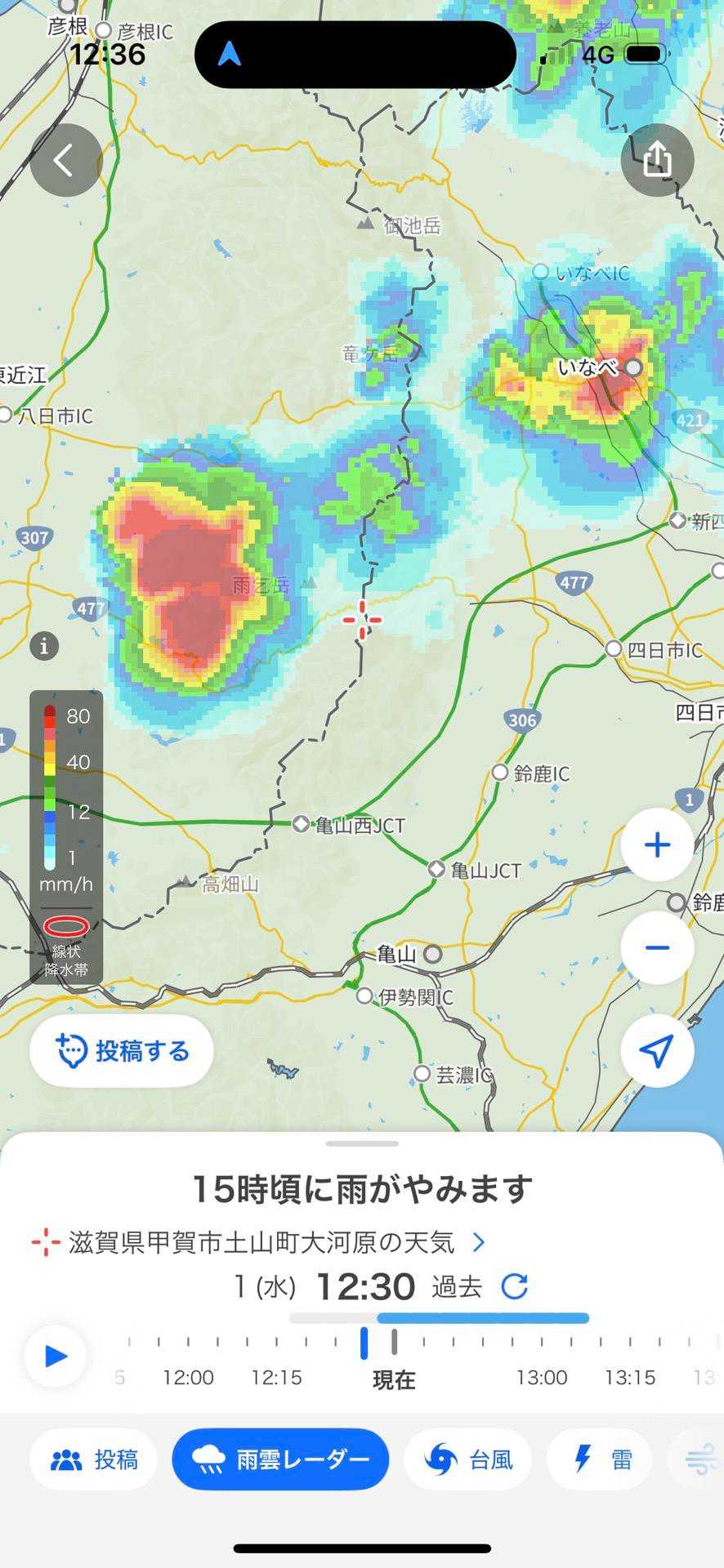This screenshot has width=724, height=1568.
Task: Jump timeline to 13:00
Action: (x=542, y=1378)
